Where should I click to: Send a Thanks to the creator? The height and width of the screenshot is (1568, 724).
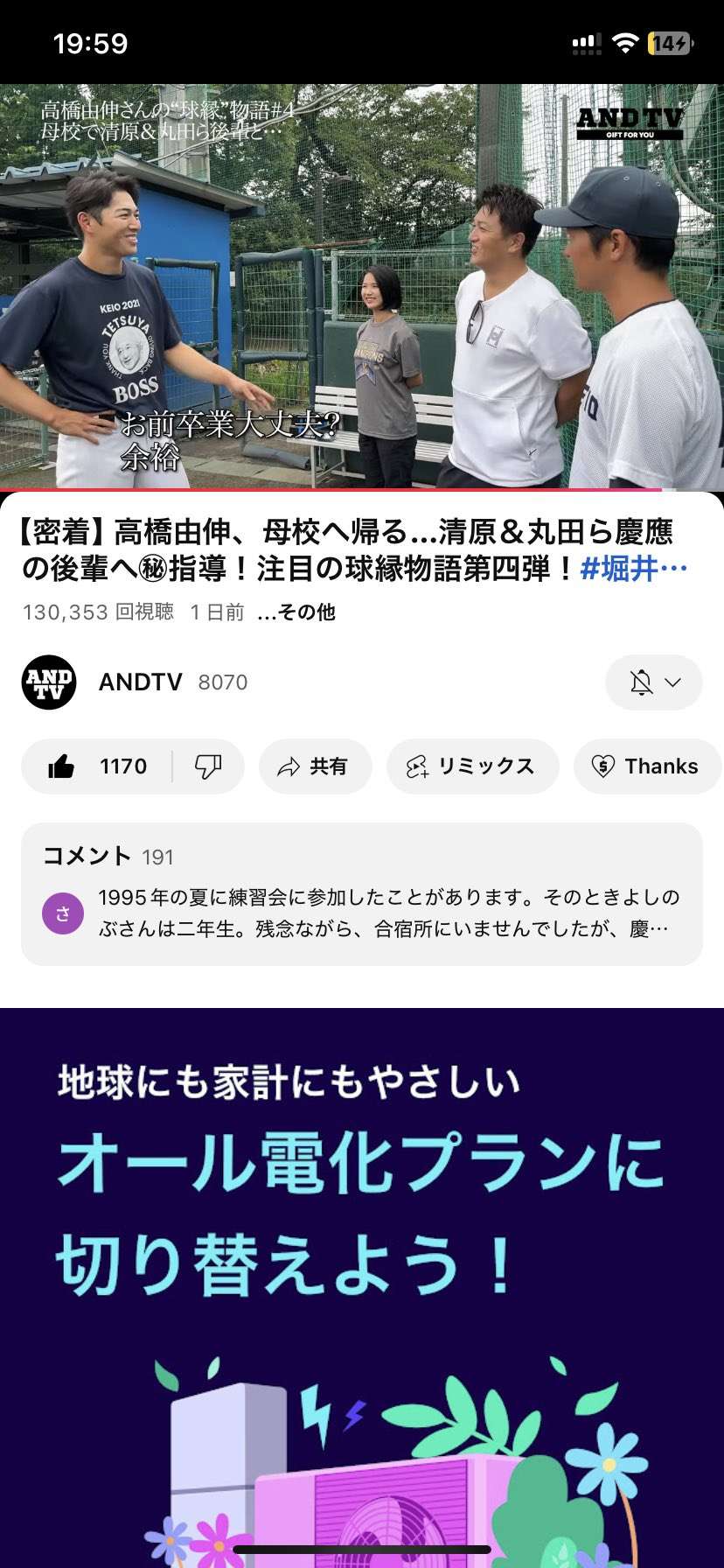(647, 766)
